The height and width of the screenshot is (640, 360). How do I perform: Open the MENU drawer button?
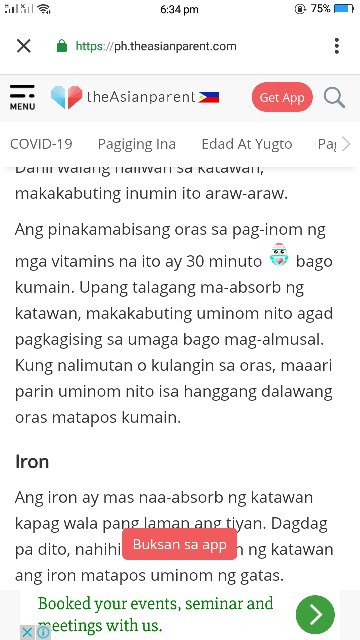coord(22,98)
